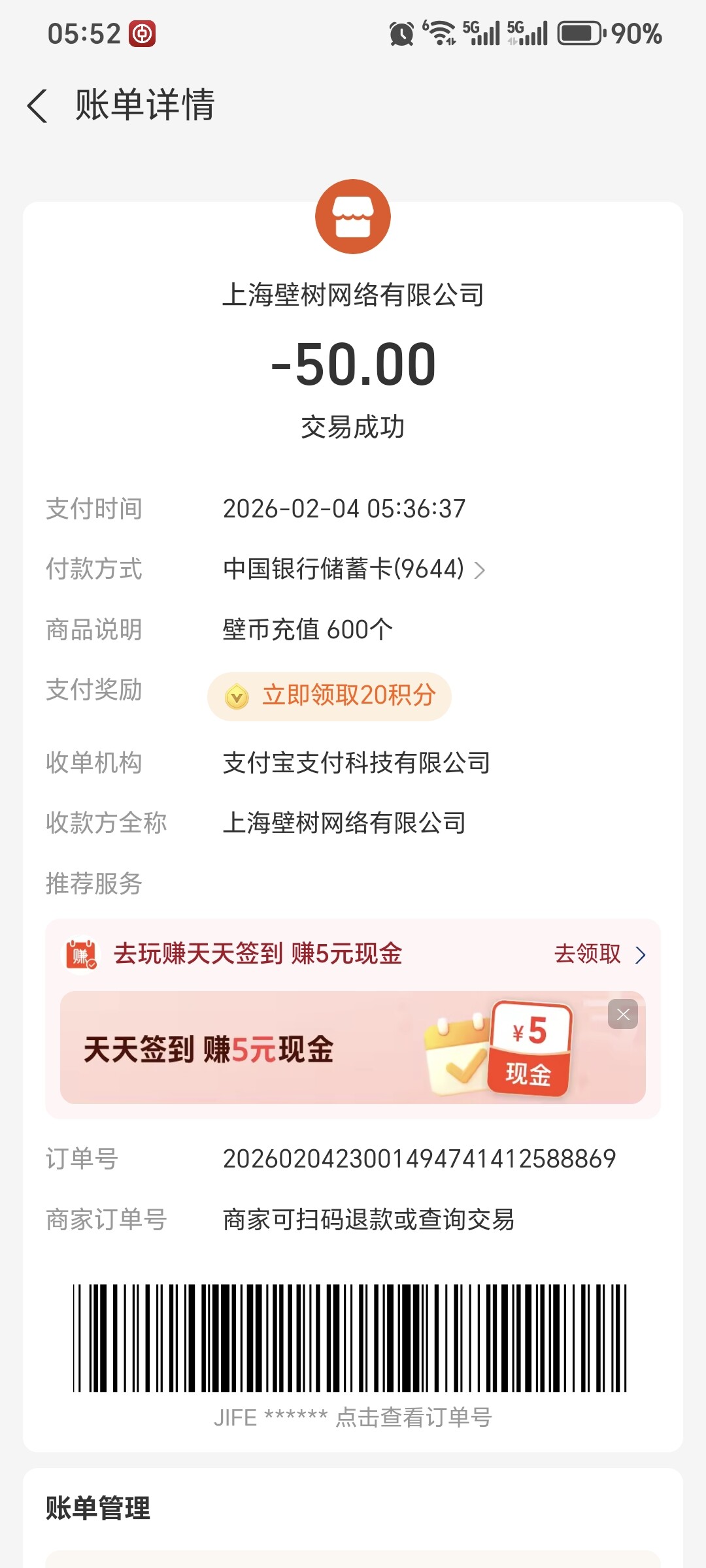Open merchant 上海壁树网络有限公司 store icon
Image resolution: width=706 pixels, height=1568 pixels.
(x=353, y=217)
